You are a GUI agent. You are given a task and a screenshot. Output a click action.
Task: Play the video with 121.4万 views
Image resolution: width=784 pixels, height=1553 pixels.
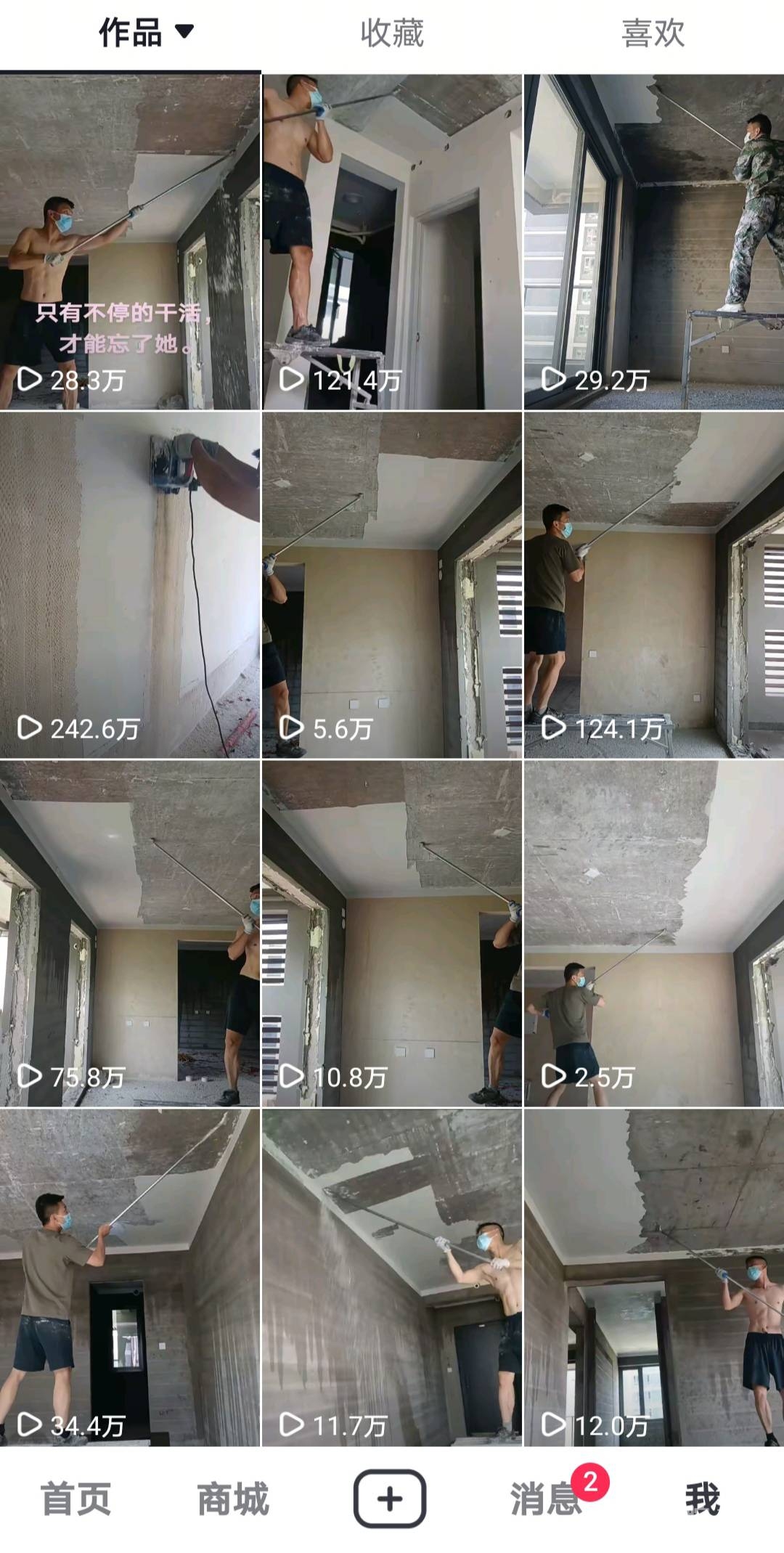point(391,242)
